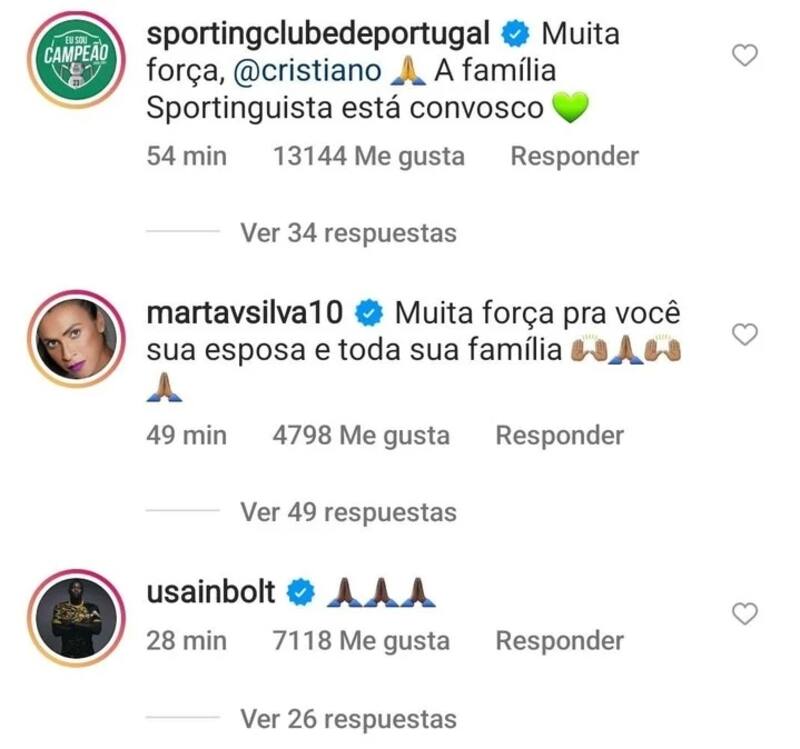Like sportingclubedeportugal's comment
Viewport: 800px width, 749px height.
click(745, 56)
